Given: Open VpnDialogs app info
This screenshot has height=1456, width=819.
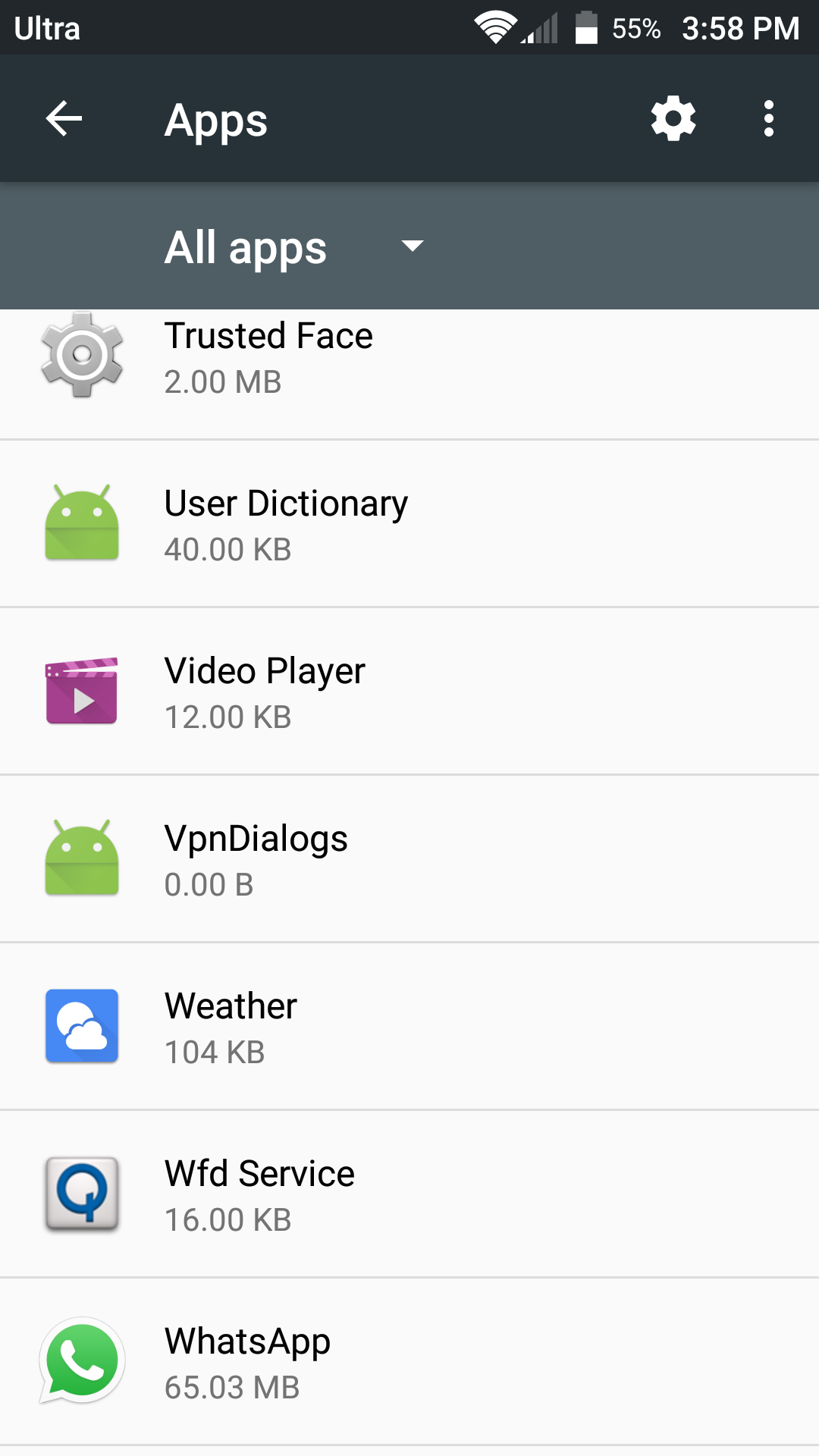Looking at the screenshot, I should click(409, 858).
